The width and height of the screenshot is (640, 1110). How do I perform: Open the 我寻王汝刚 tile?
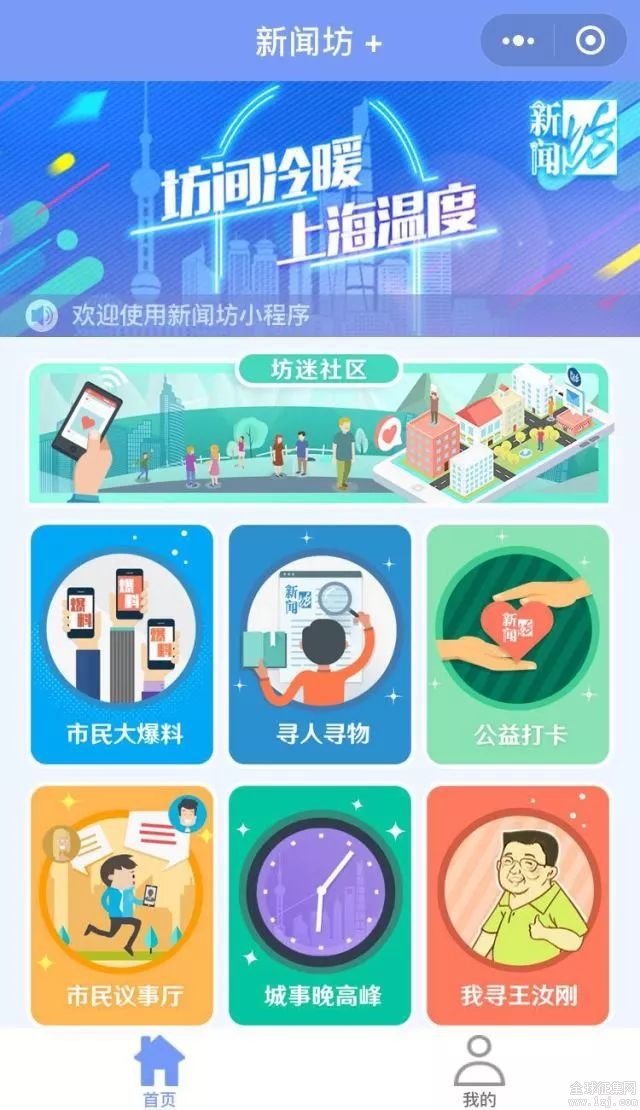[x=518, y=905]
